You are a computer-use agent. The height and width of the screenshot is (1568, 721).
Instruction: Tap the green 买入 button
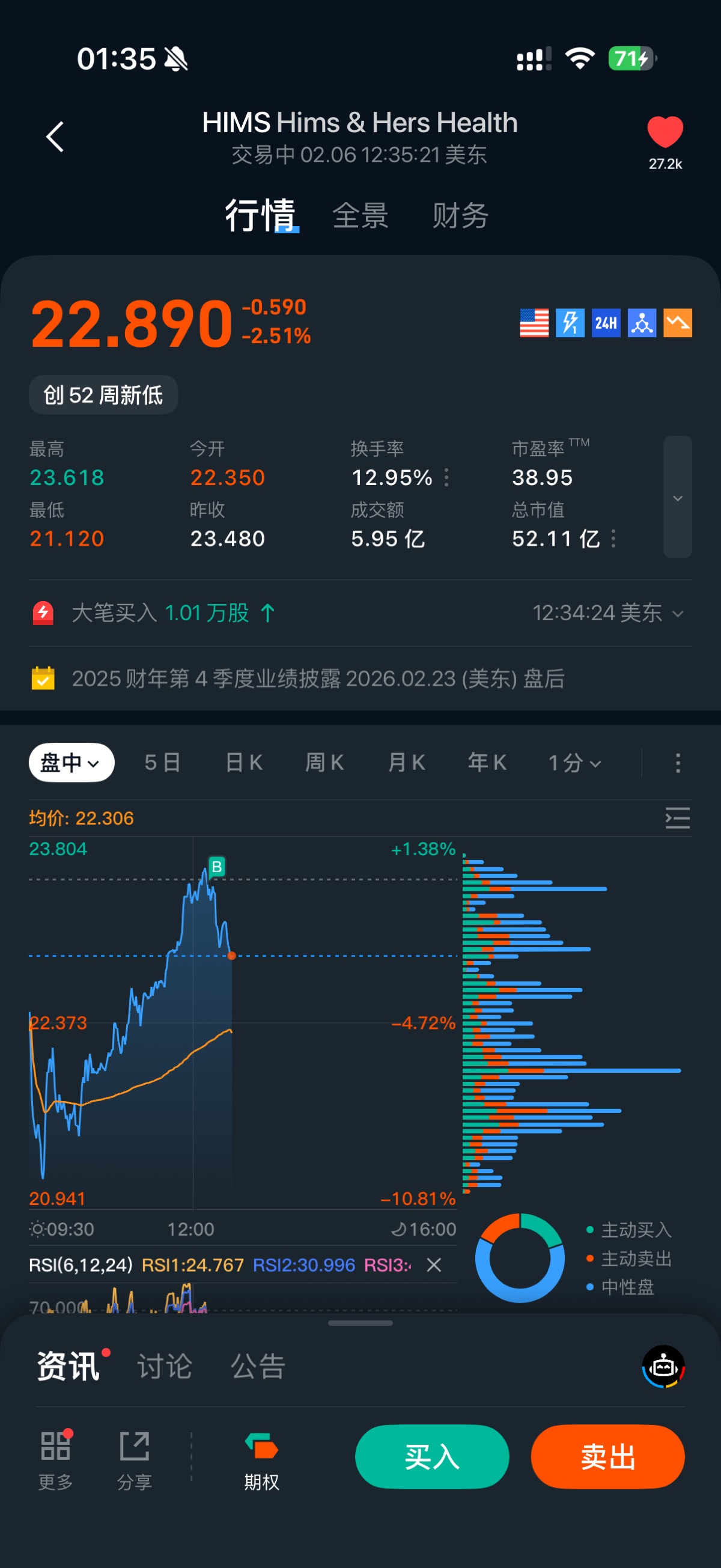click(432, 1457)
